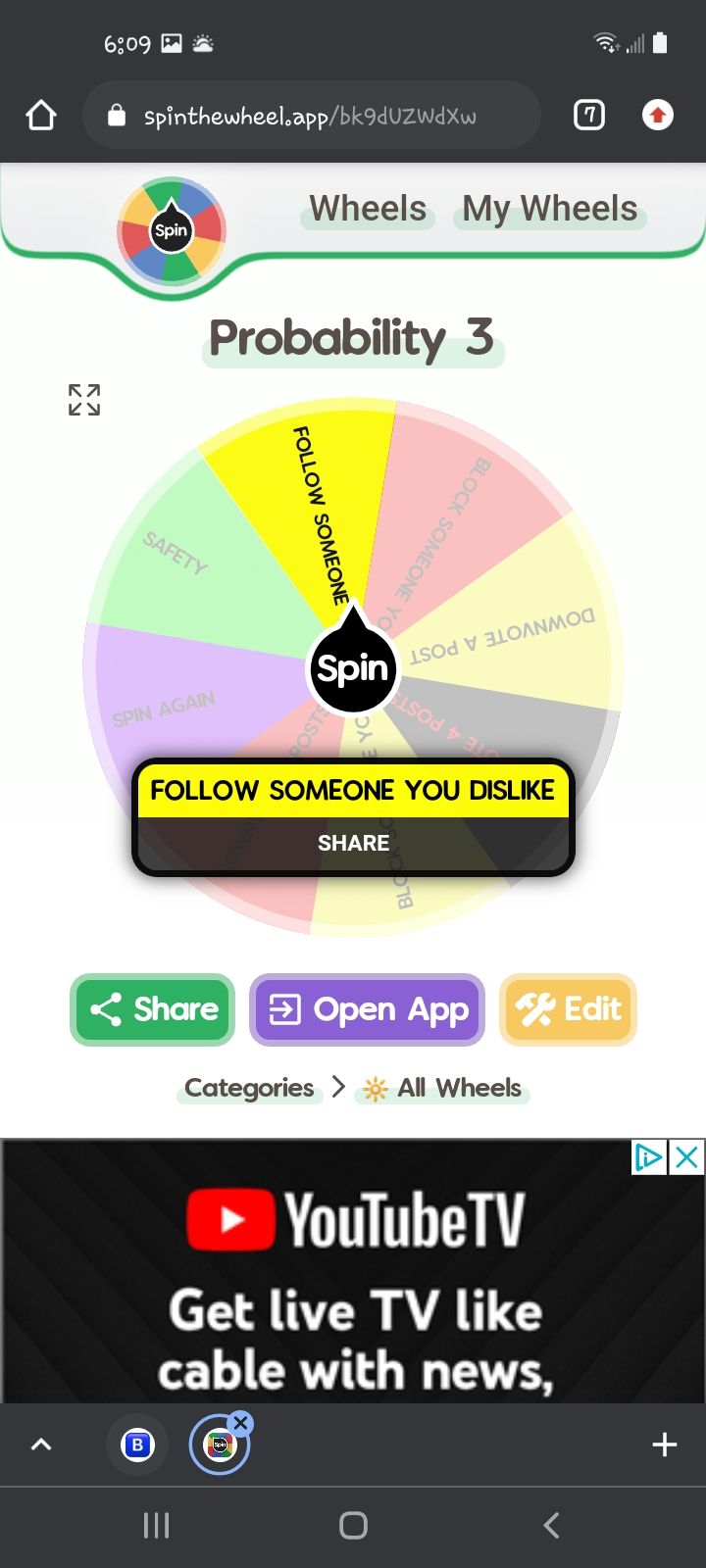Close the YouTube TV ad
Screen dimensions: 706x1568
[687, 1157]
